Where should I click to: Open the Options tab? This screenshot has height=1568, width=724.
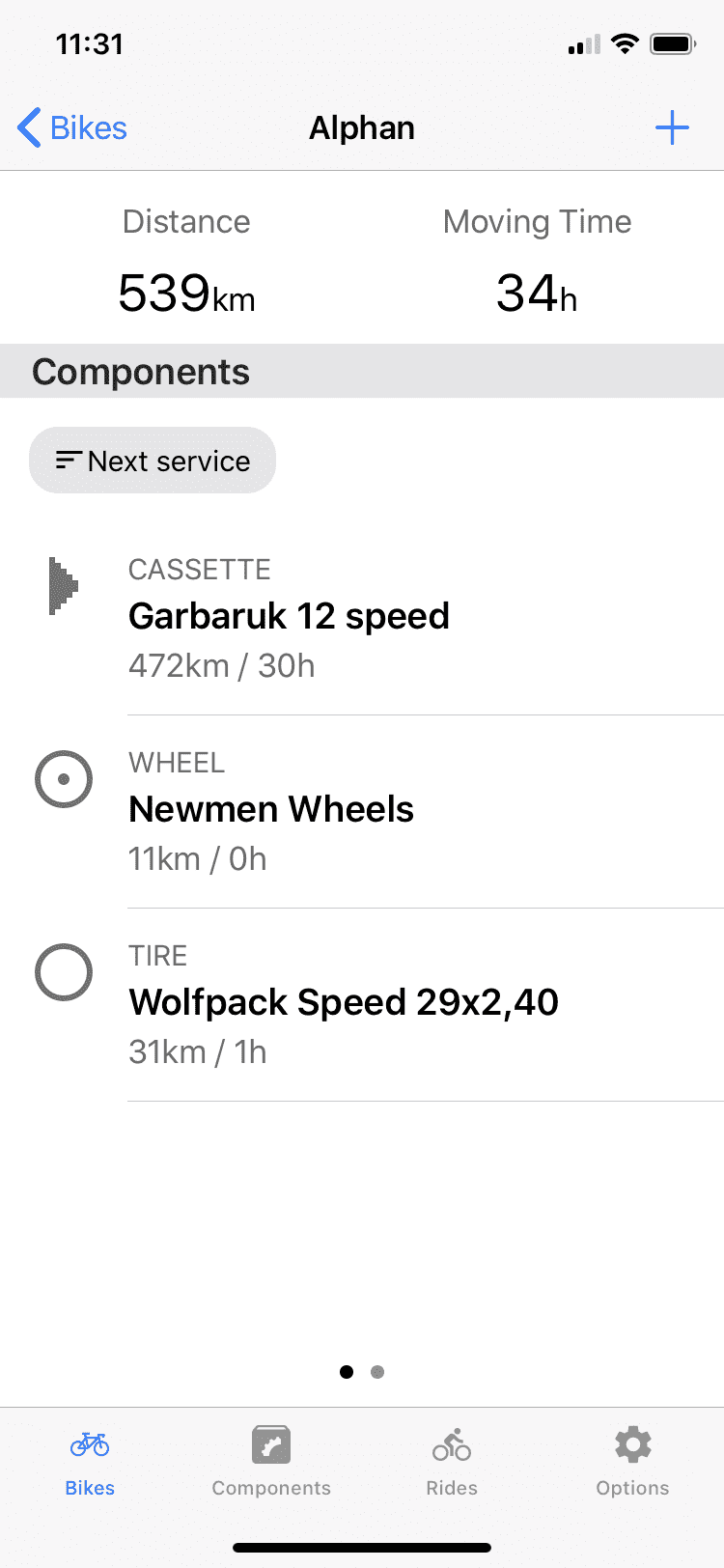632,1462
